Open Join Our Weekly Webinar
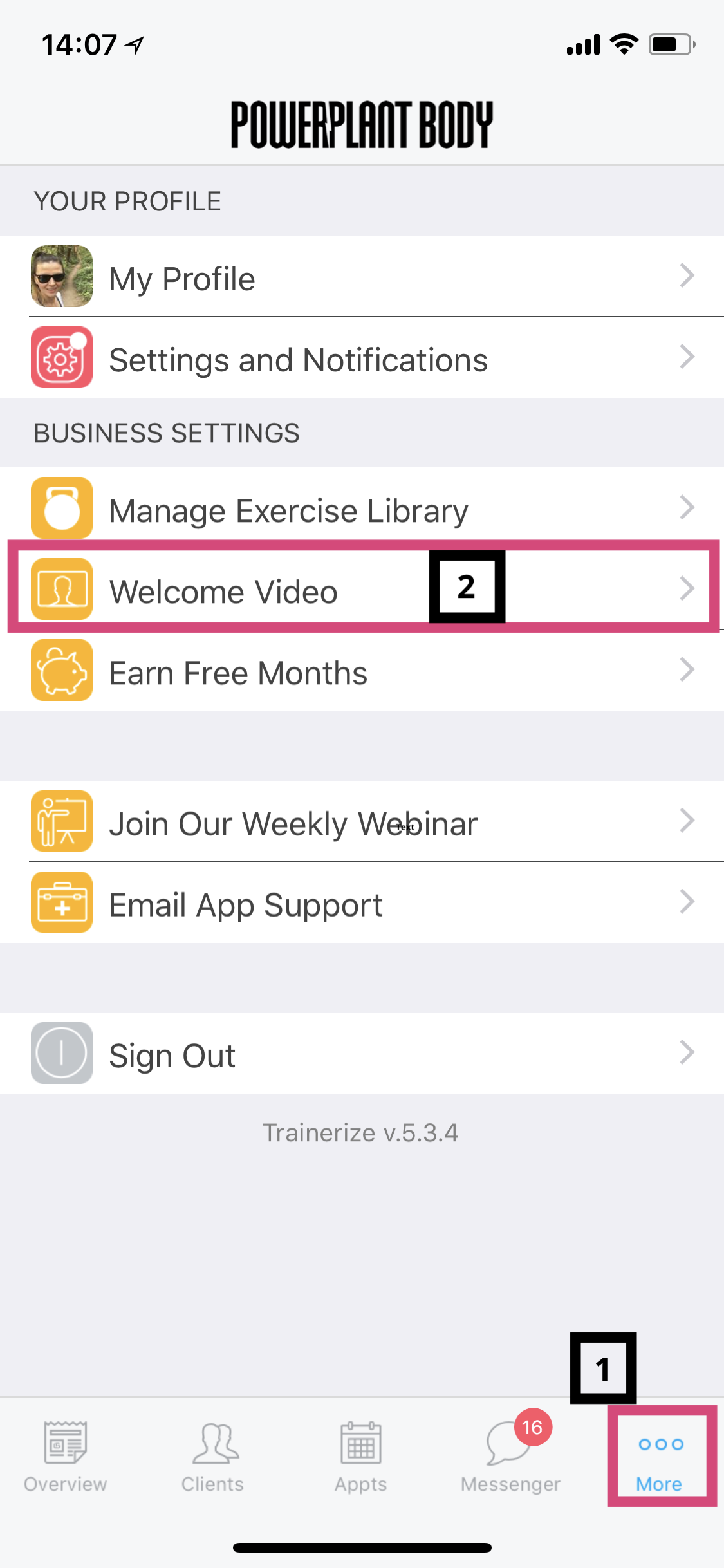Viewport: 724px width, 1568px height. tap(362, 821)
